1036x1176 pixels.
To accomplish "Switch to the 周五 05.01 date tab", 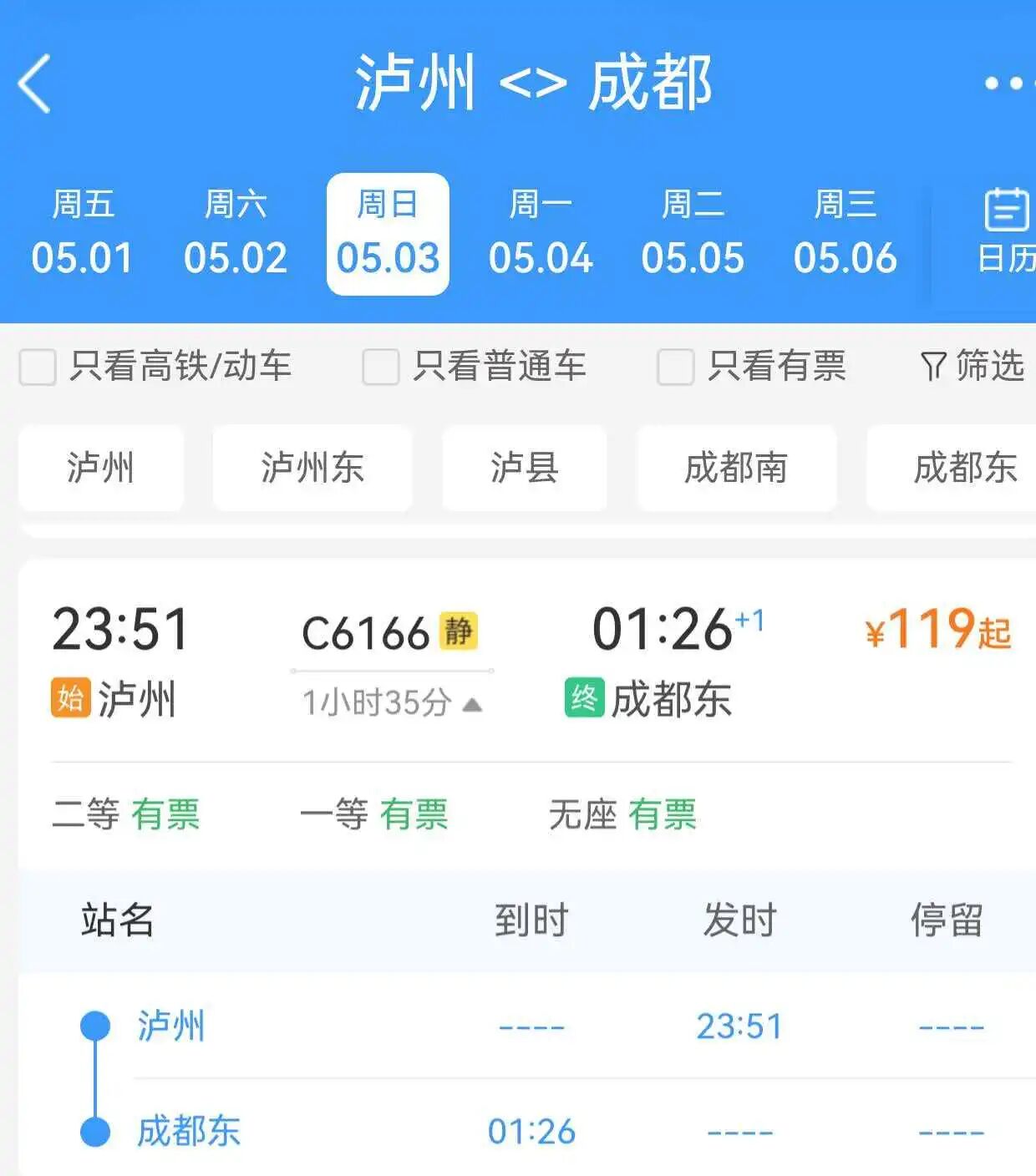I will click(83, 232).
